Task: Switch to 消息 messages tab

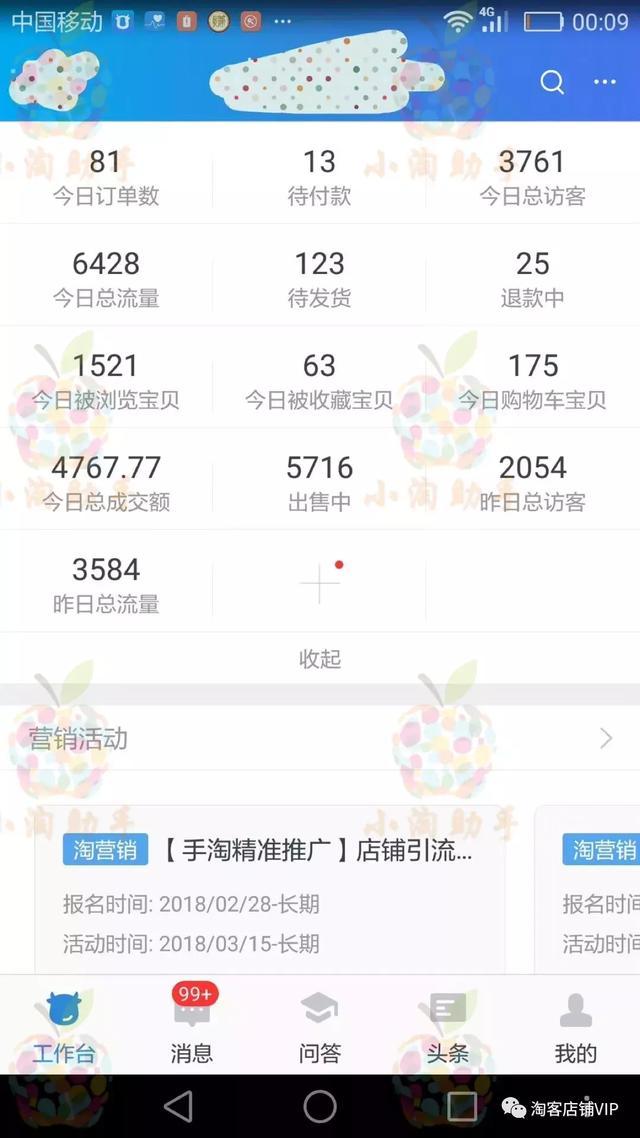Action: pyautogui.click(x=192, y=1027)
